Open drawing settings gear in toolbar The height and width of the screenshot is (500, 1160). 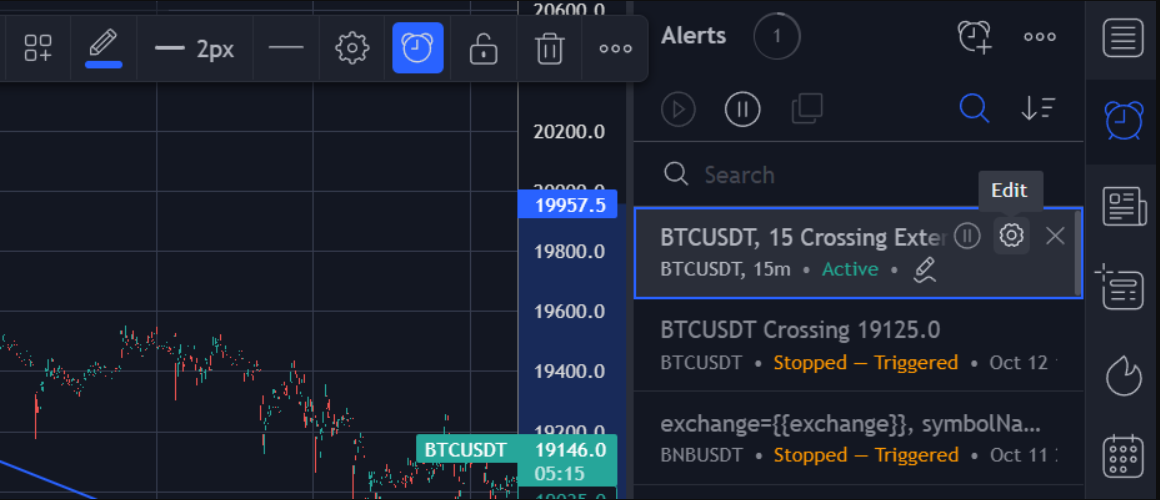click(x=352, y=47)
